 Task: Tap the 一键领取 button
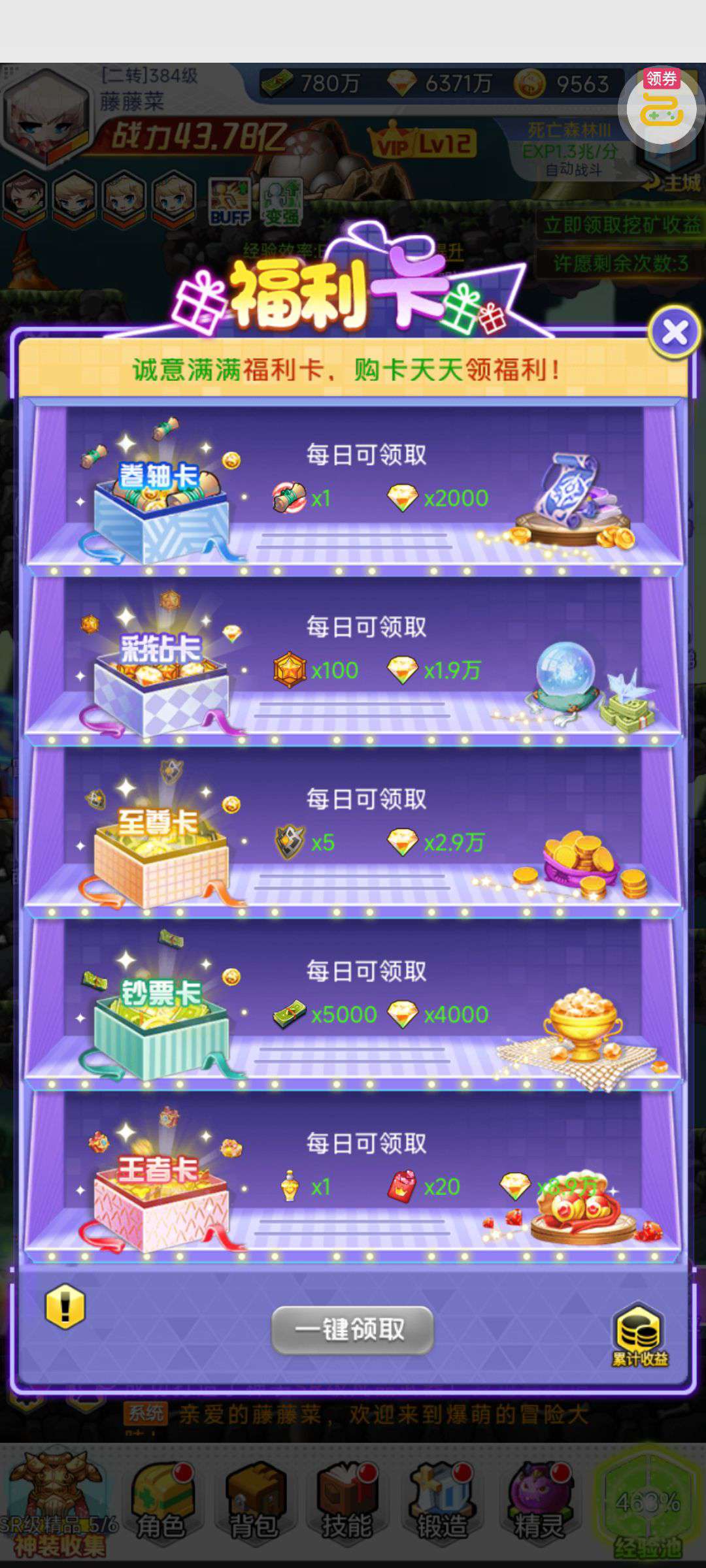352,1330
